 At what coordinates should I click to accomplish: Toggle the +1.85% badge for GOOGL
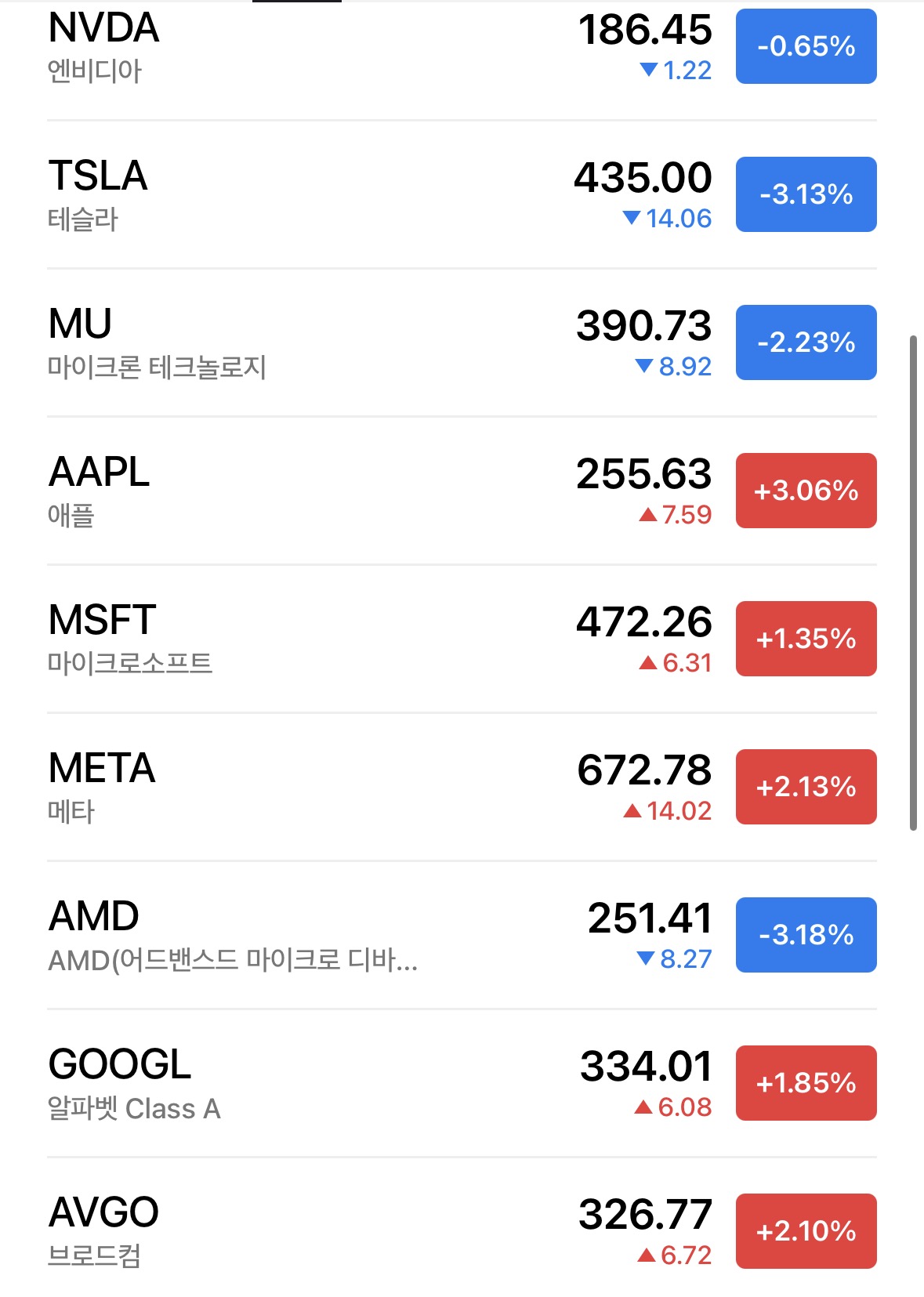[806, 1083]
